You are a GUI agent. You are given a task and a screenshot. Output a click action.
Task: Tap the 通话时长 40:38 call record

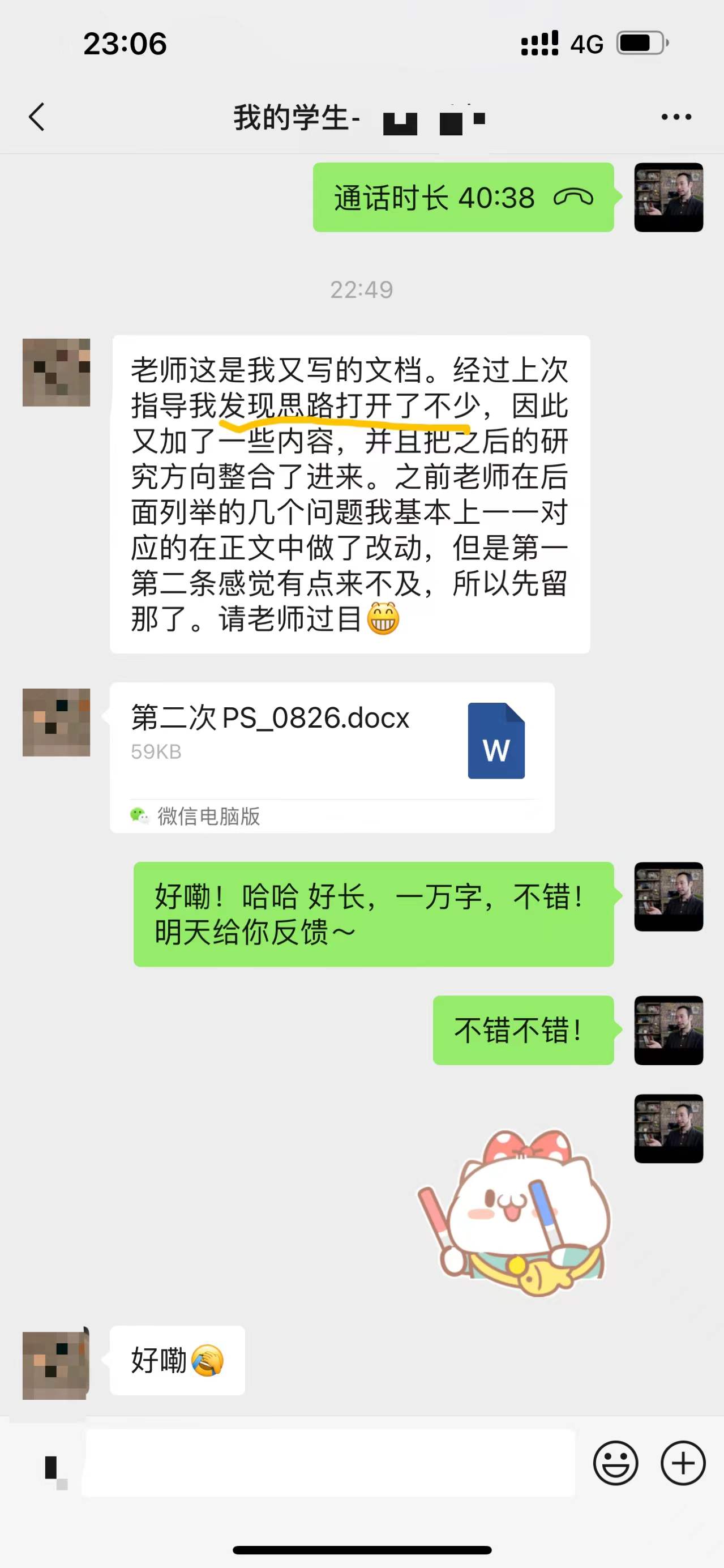(x=463, y=197)
